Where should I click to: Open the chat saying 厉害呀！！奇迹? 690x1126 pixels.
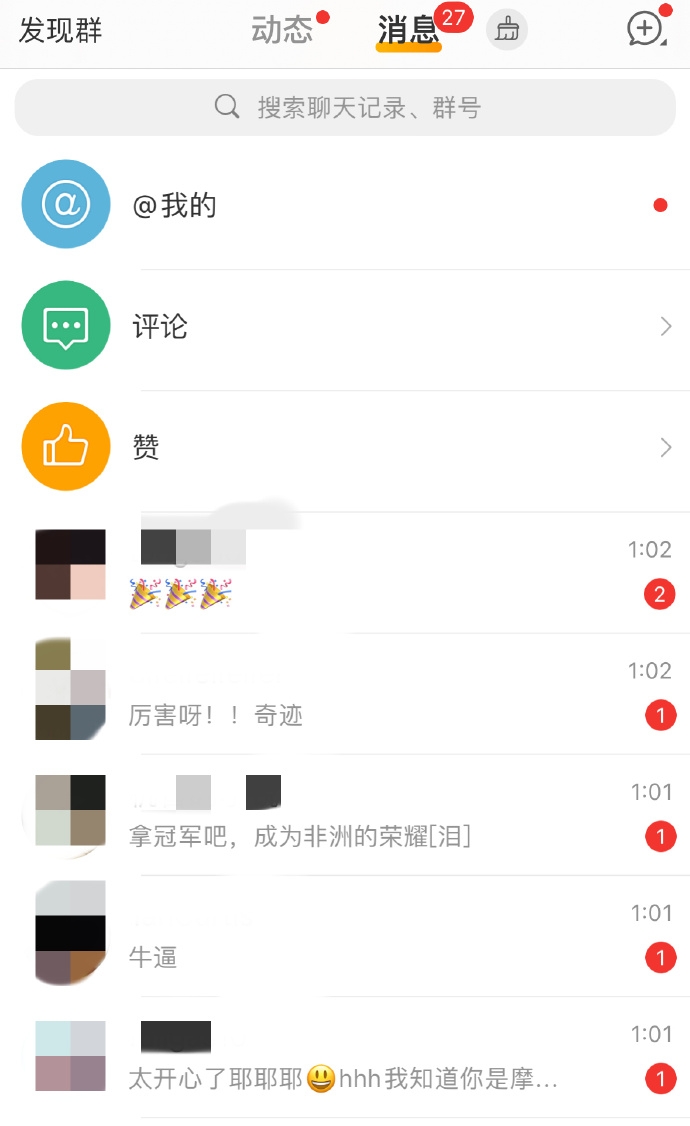pos(345,693)
